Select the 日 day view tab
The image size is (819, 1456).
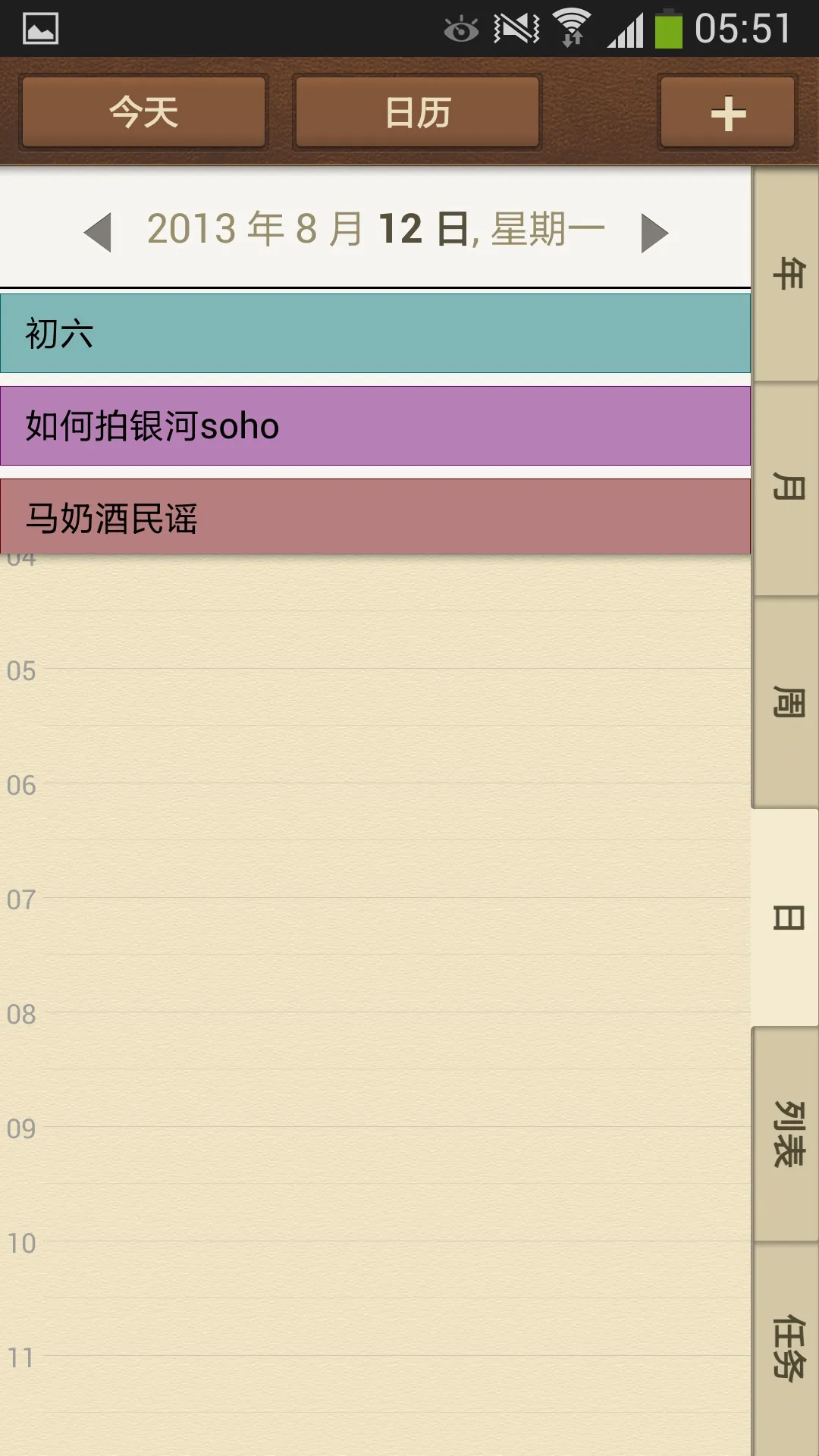click(786, 918)
